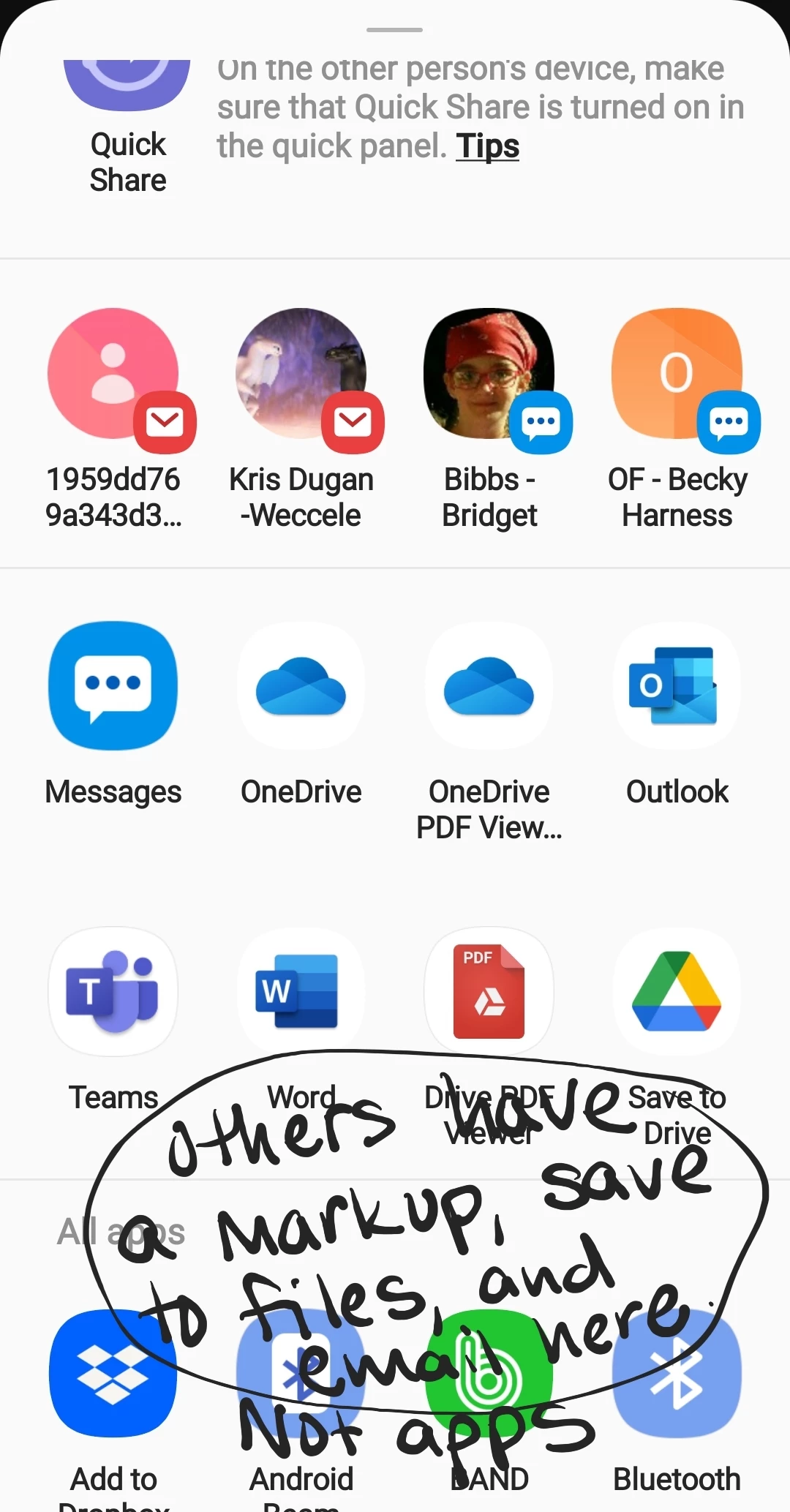Add to Dropbox

pos(113,1374)
